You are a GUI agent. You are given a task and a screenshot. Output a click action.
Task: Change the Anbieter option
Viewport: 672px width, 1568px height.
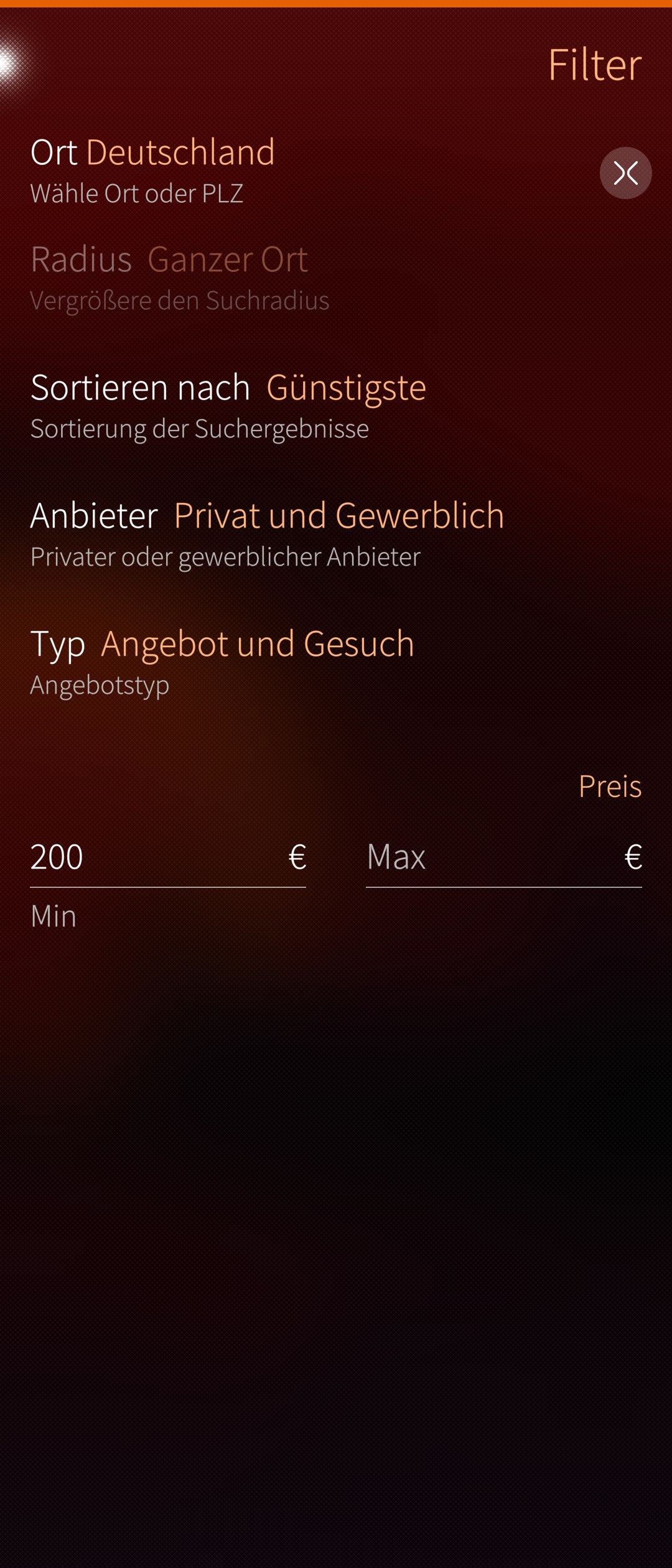click(336, 534)
